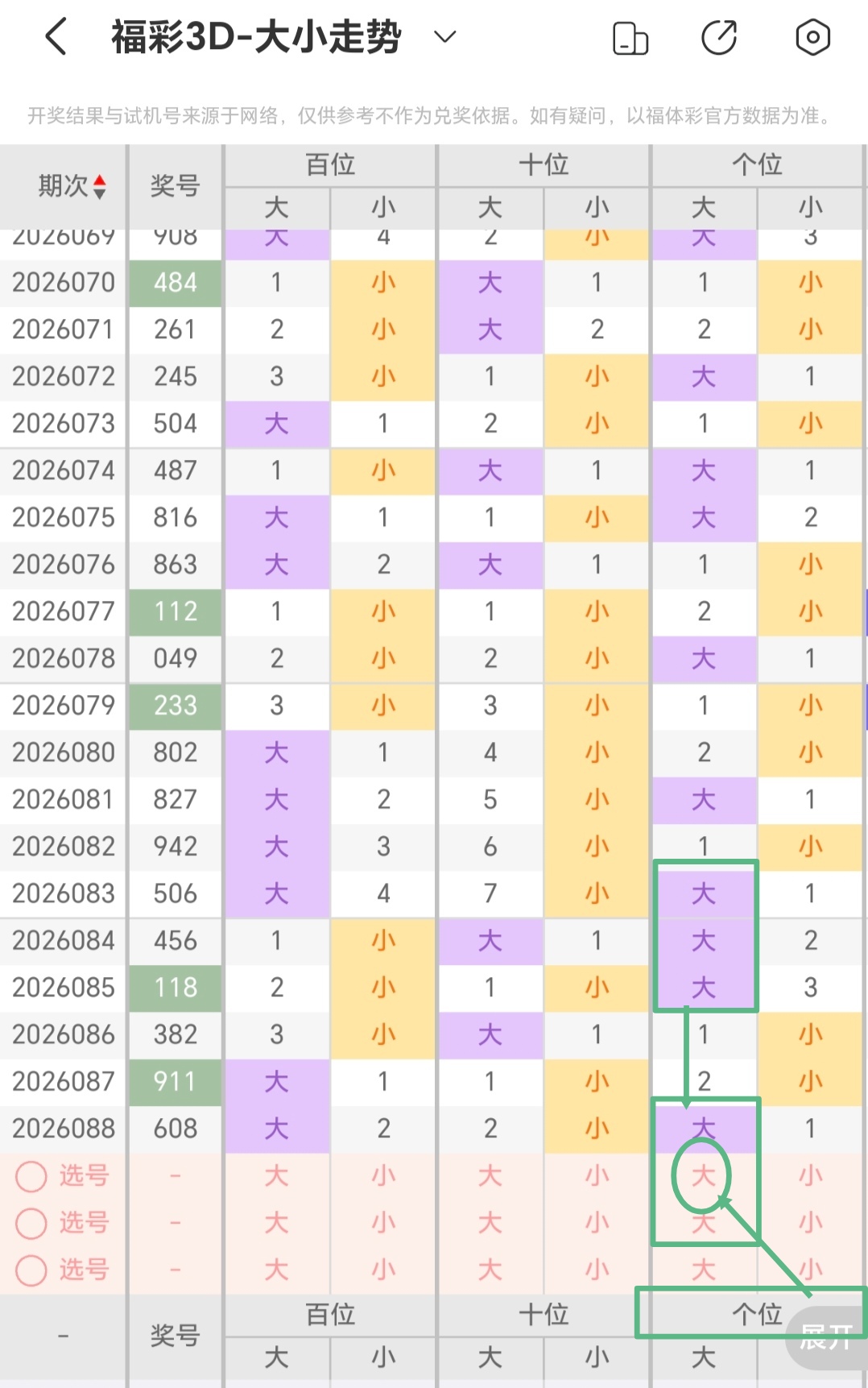The width and height of the screenshot is (868, 1388).
Task: Open the hexagon settings icon
Action: (x=812, y=37)
